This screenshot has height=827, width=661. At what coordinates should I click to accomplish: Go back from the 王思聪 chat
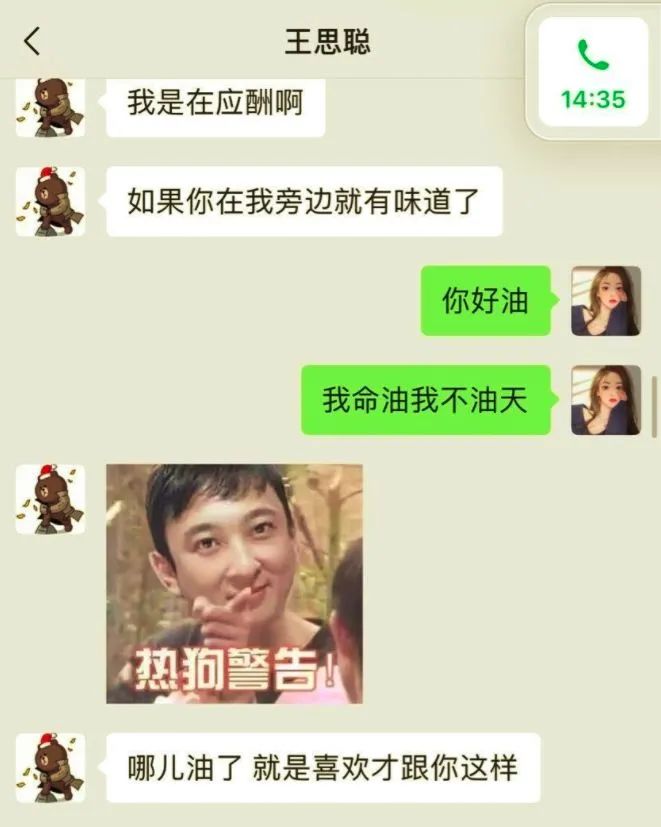pyautogui.click(x=32, y=42)
